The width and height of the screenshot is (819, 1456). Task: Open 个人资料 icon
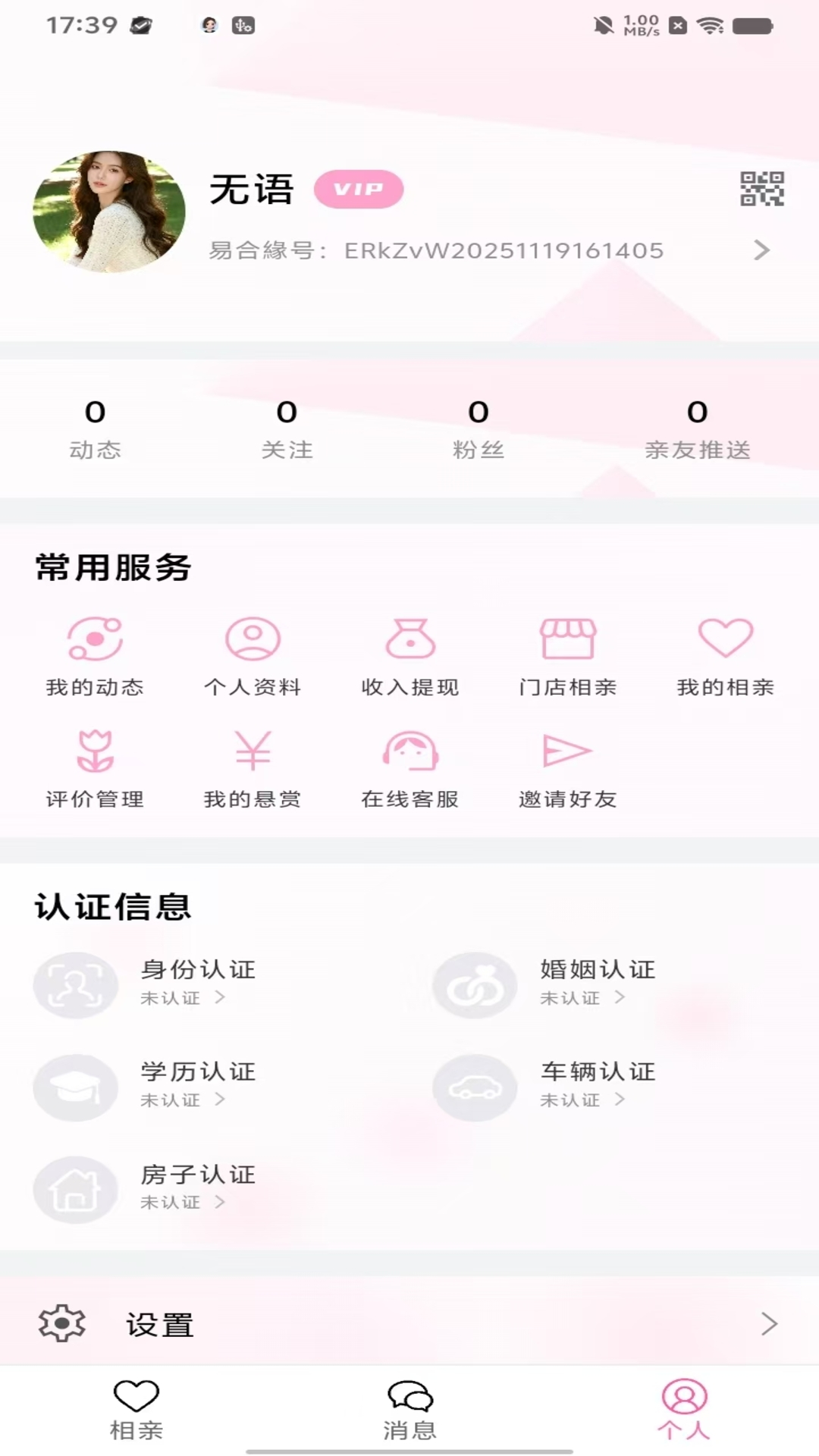pos(253,639)
